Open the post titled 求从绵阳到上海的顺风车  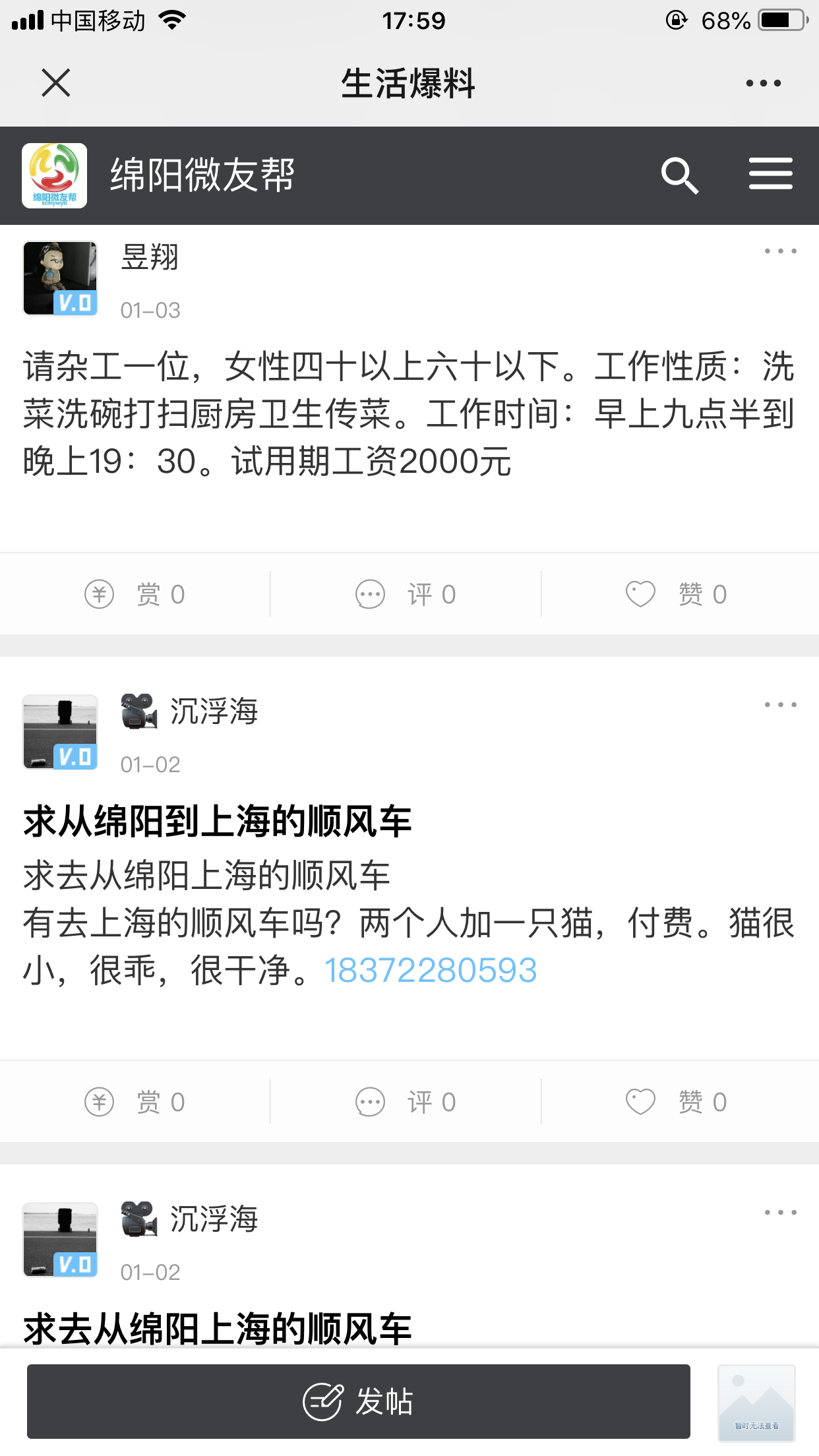tap(218, 822)
